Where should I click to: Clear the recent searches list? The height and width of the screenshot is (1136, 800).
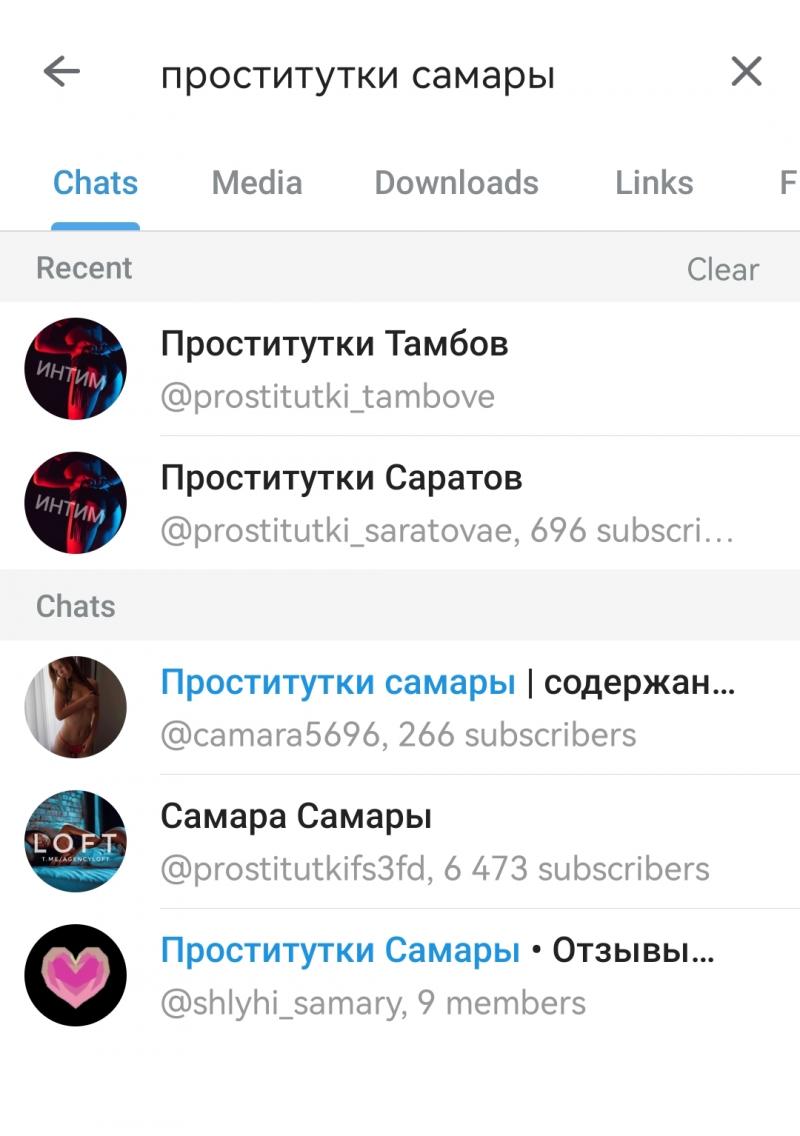pos(722,269)
